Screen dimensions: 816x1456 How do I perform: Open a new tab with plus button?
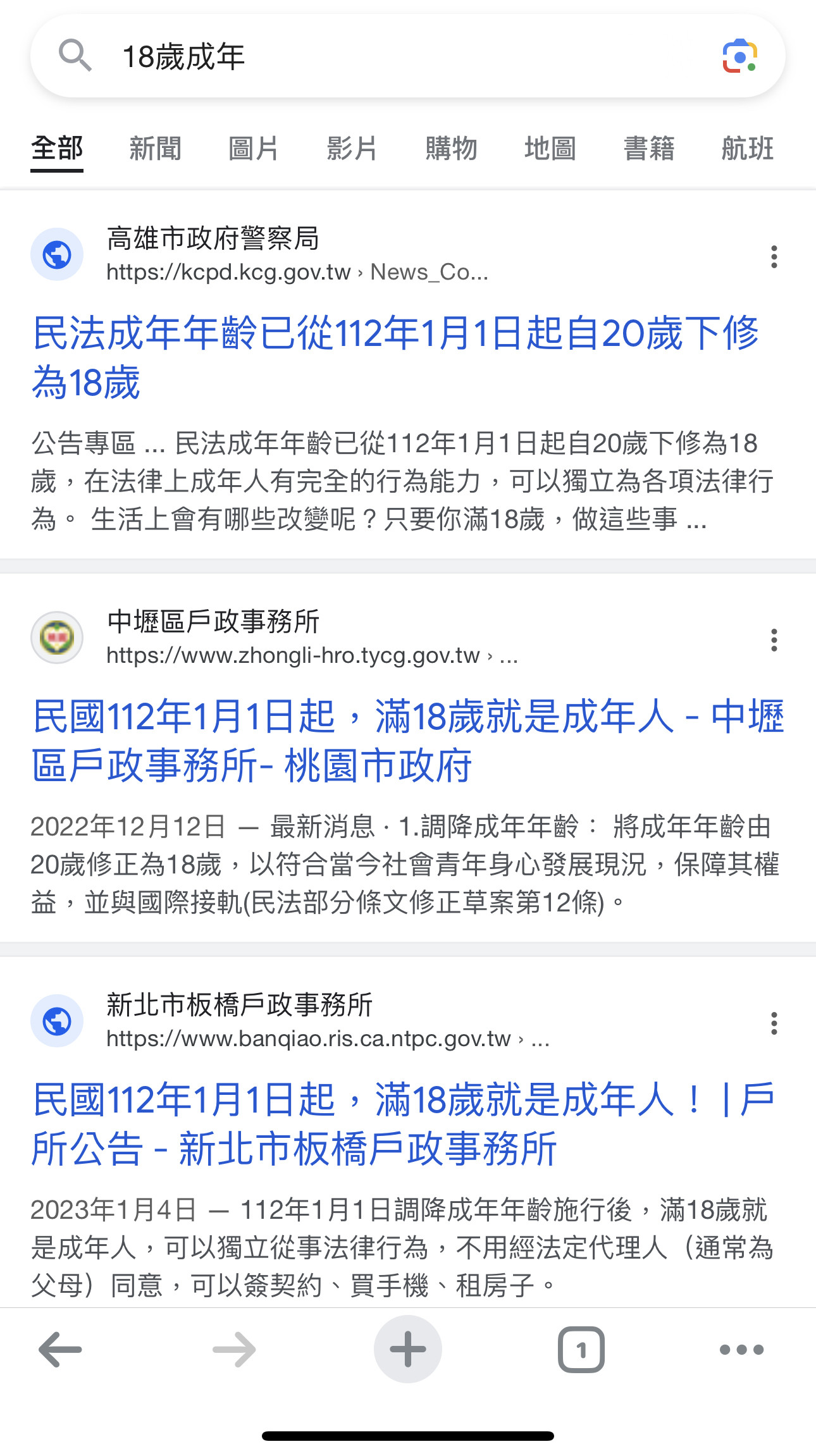click(x=408, y=1349)
